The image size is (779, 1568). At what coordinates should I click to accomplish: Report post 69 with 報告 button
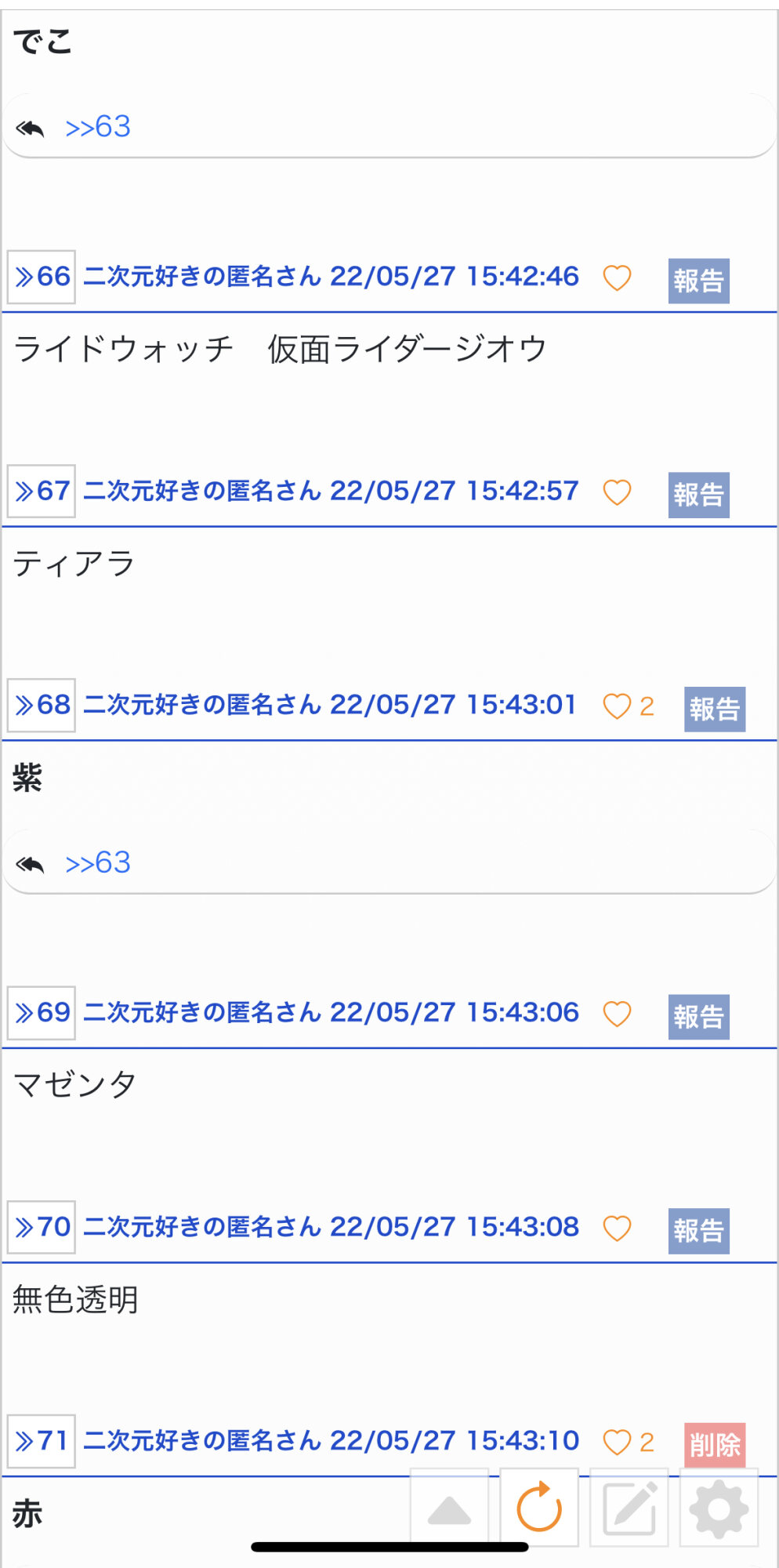pos(698,1017)
